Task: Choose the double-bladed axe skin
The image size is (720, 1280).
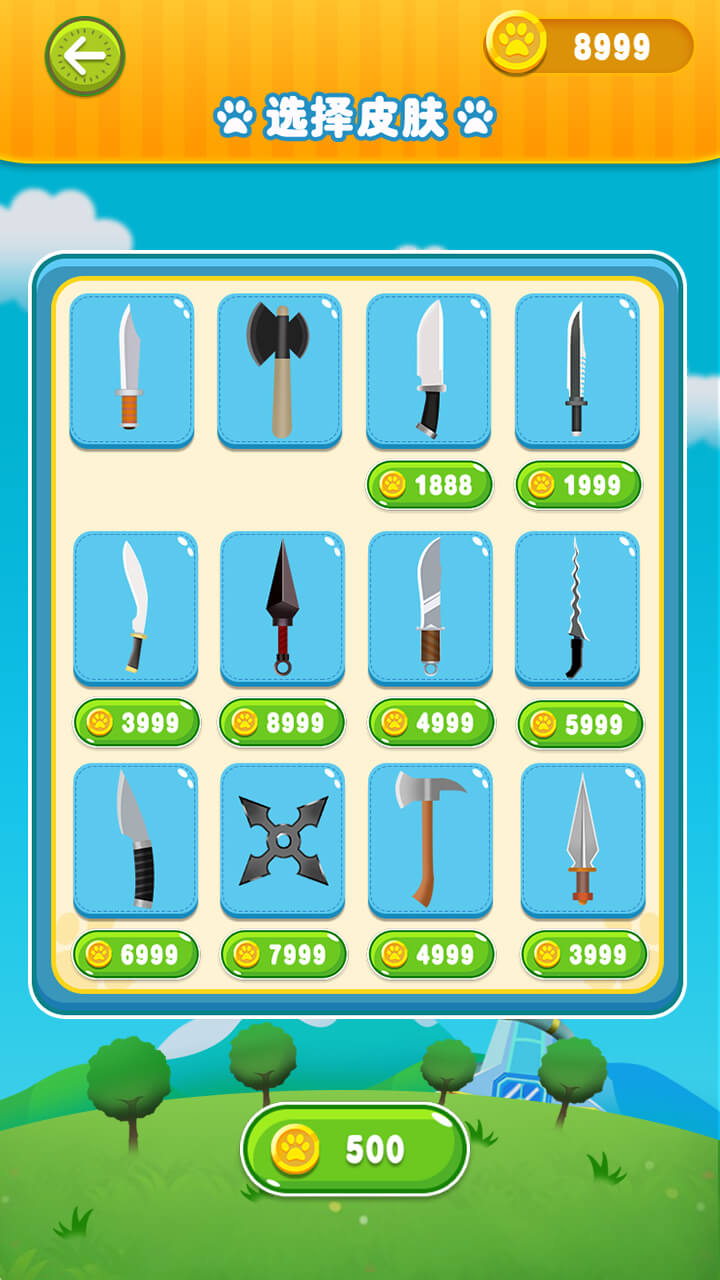Action: (280, 369)
